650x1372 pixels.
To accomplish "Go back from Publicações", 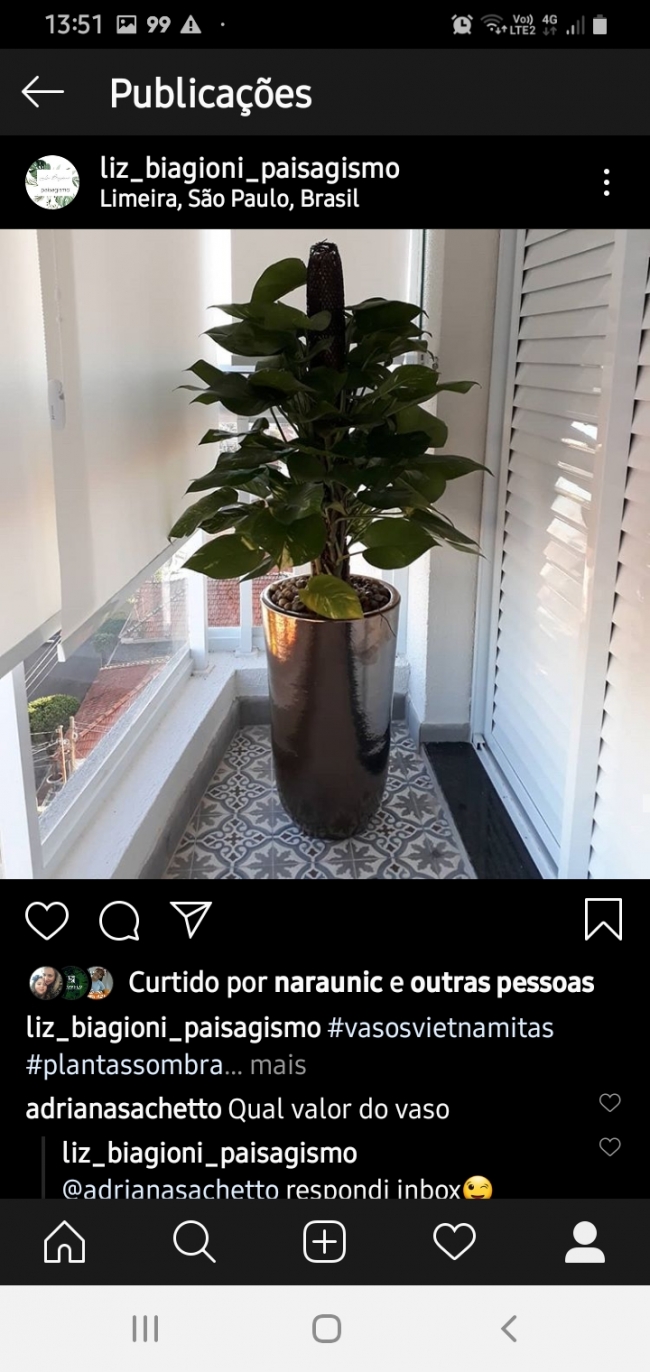I will click(x=43, y=93).
